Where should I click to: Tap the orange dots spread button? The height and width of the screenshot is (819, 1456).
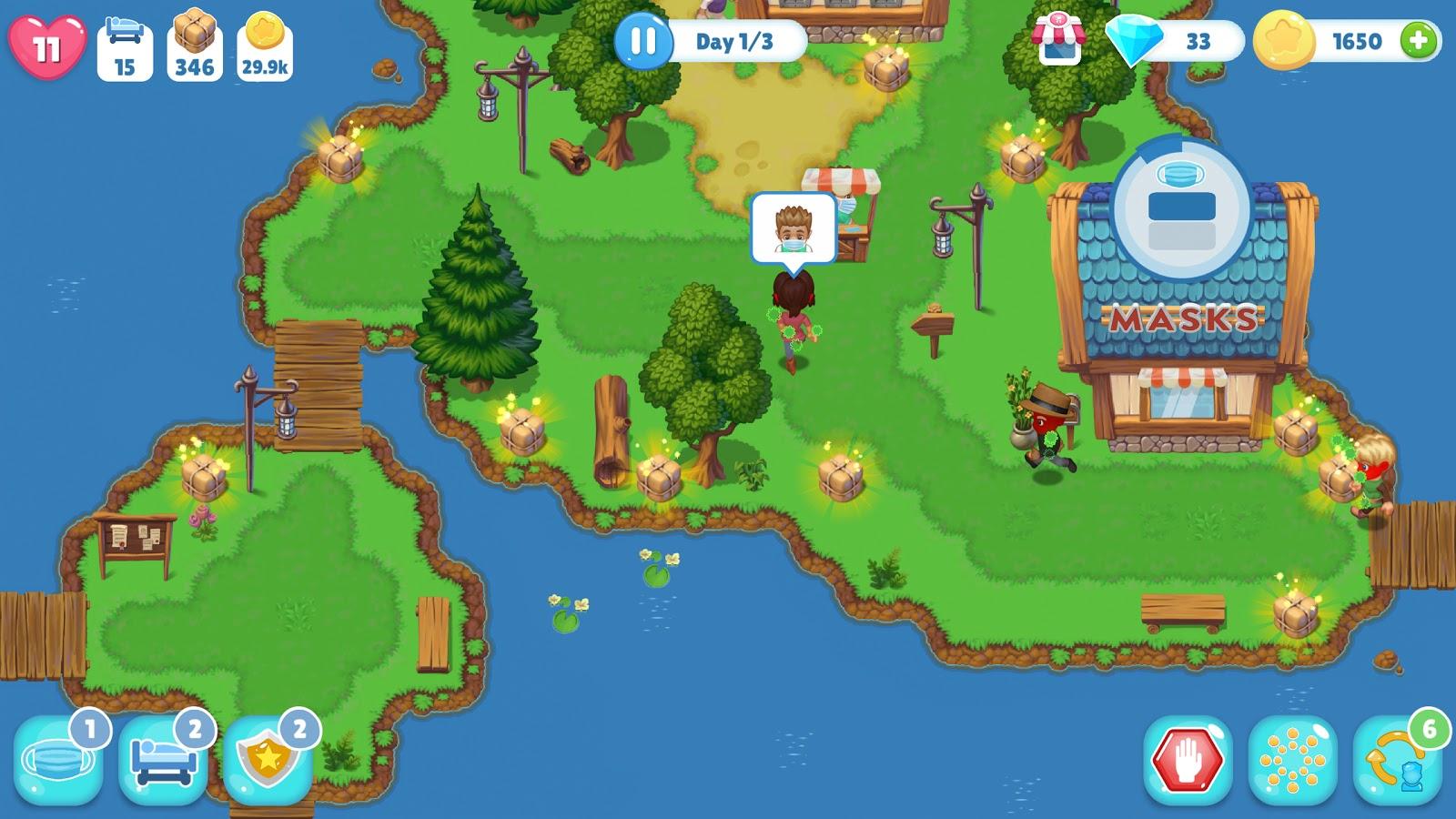click(x=1292, y=760)
